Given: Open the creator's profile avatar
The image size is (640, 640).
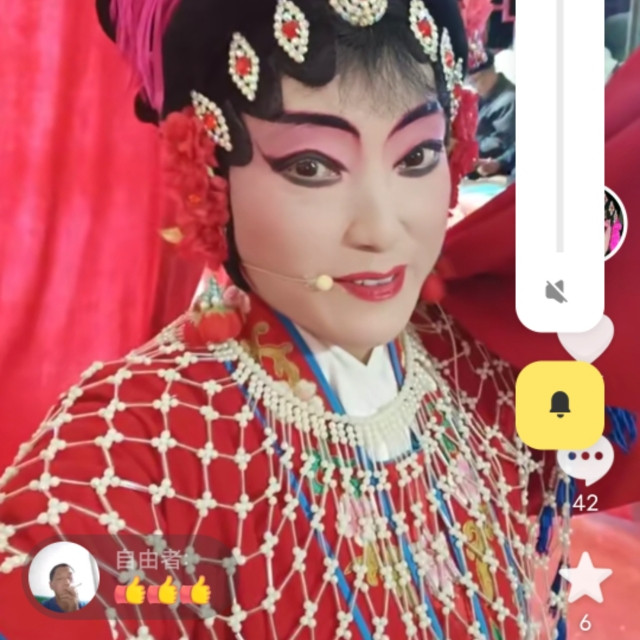Looking at the screenshot, I should coord(614,224).
